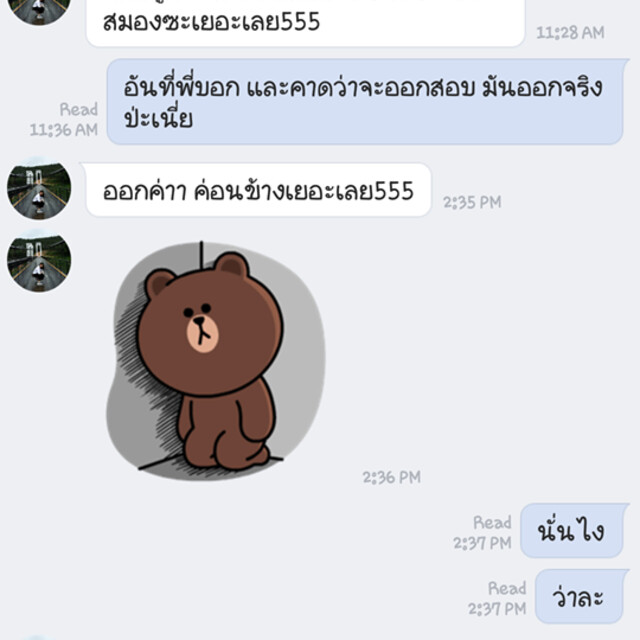Tap the brown bear sticker

click(x=214, y=360)
